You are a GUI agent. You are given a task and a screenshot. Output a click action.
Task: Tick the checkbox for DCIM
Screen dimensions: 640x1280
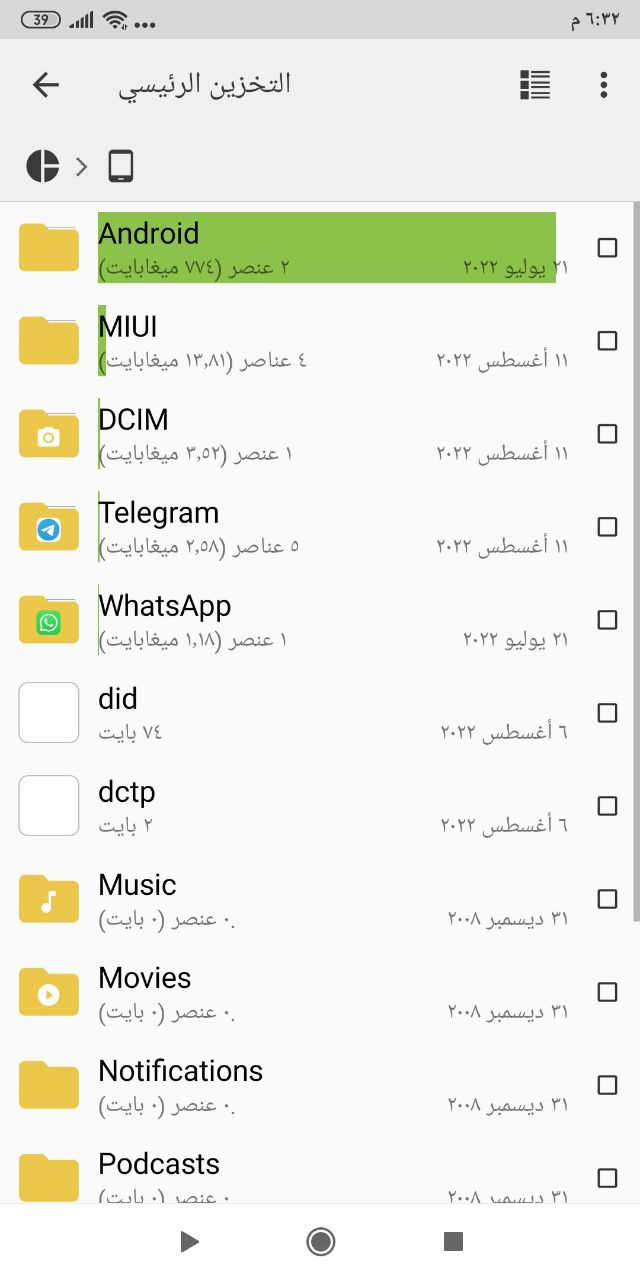[x=607, y=434]
